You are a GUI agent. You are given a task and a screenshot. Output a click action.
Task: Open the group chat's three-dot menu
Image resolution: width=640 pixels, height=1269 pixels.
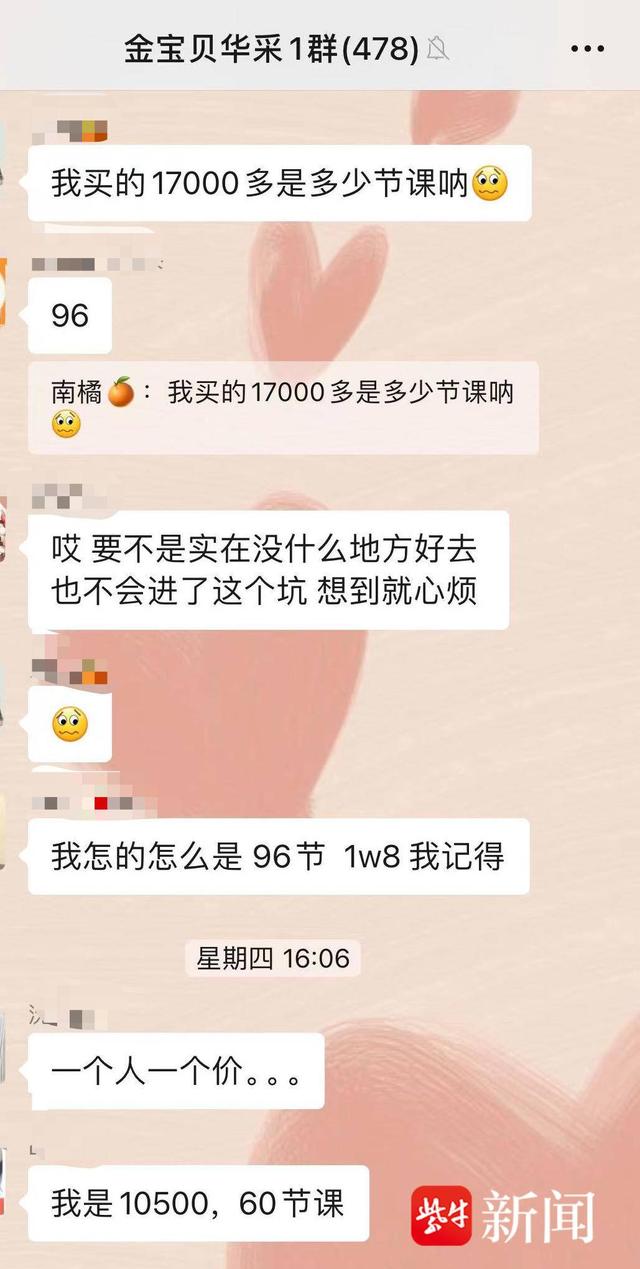click(x=587, y=48)
